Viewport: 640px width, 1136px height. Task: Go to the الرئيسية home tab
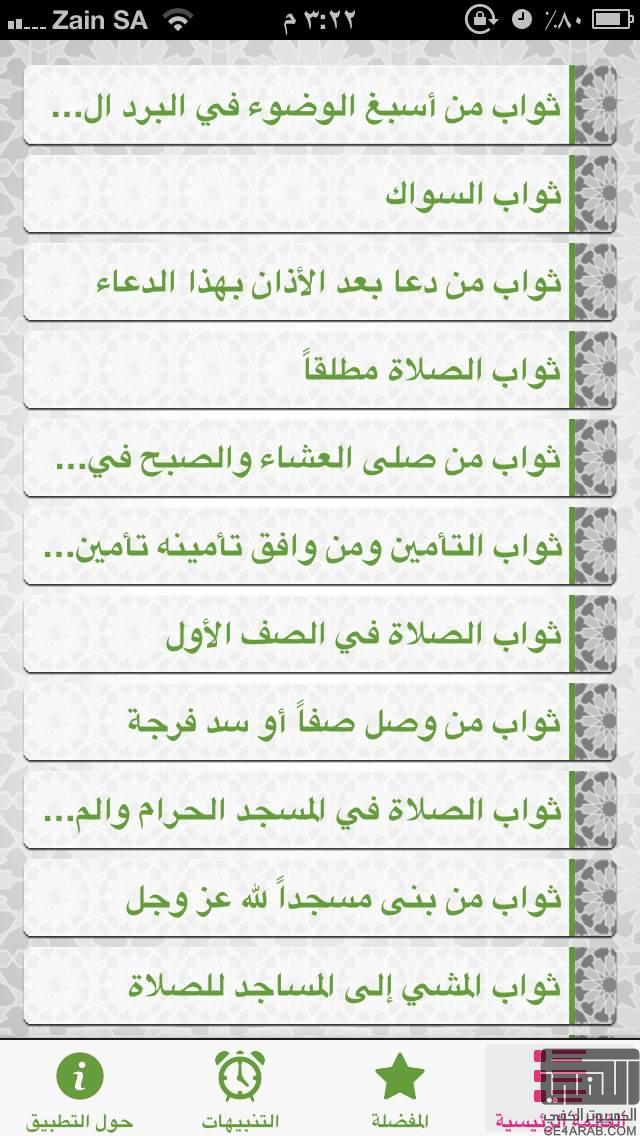coord(560,1089)
